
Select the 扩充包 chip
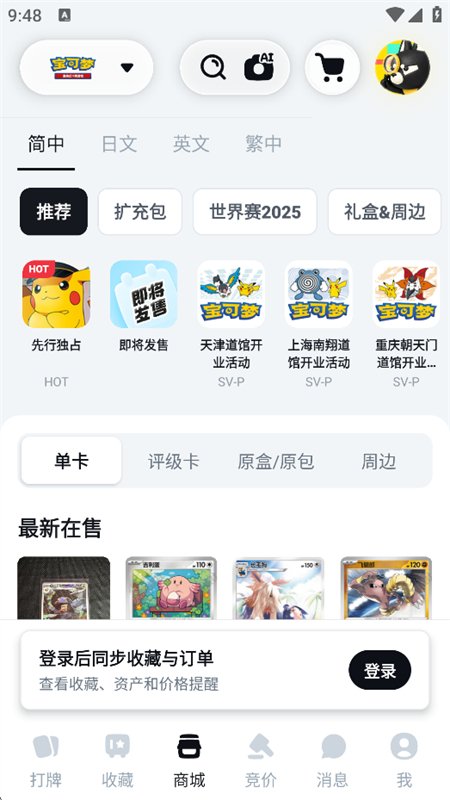[x=140, y=211]
